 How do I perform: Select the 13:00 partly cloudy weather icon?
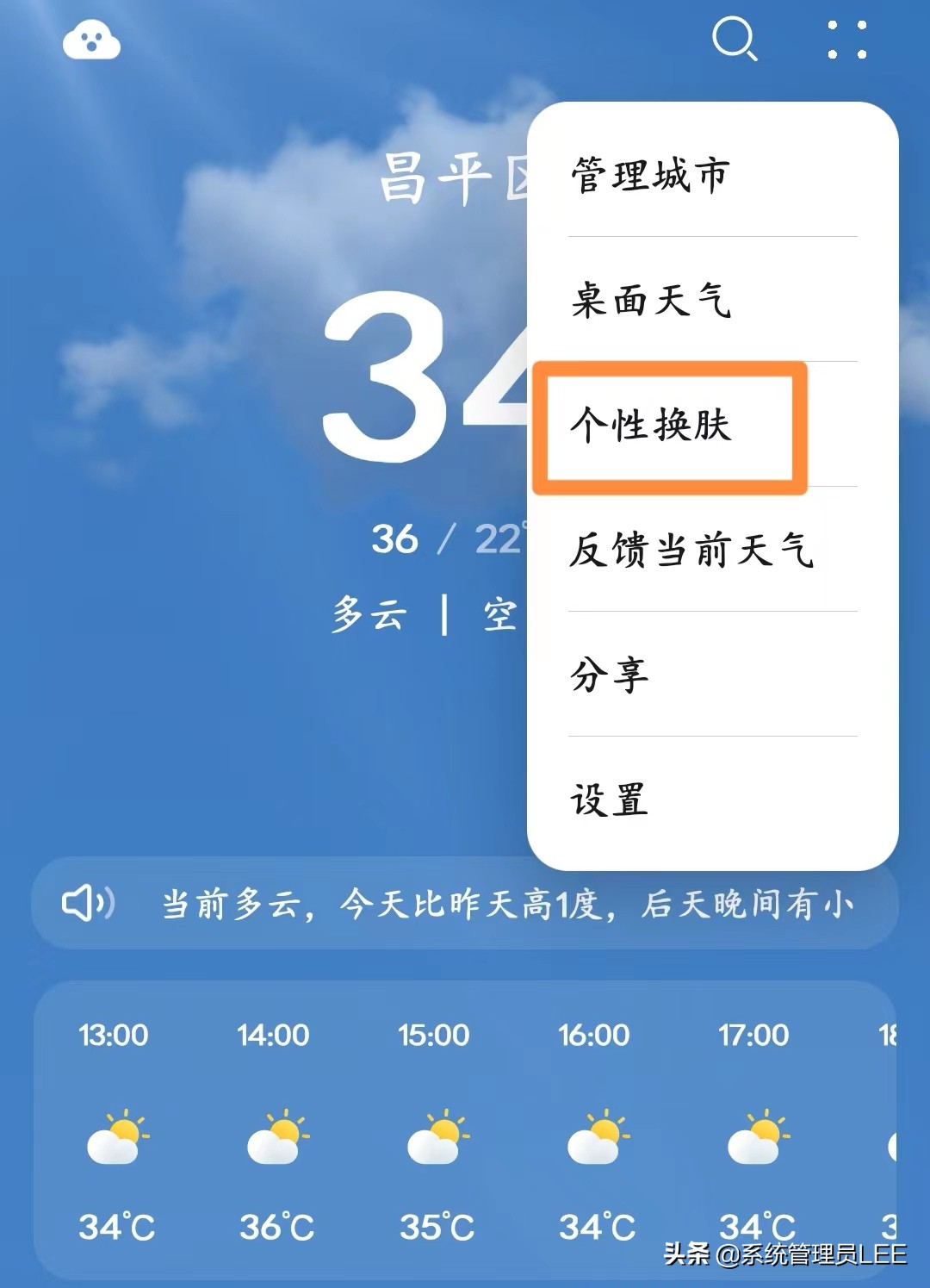116,1139
